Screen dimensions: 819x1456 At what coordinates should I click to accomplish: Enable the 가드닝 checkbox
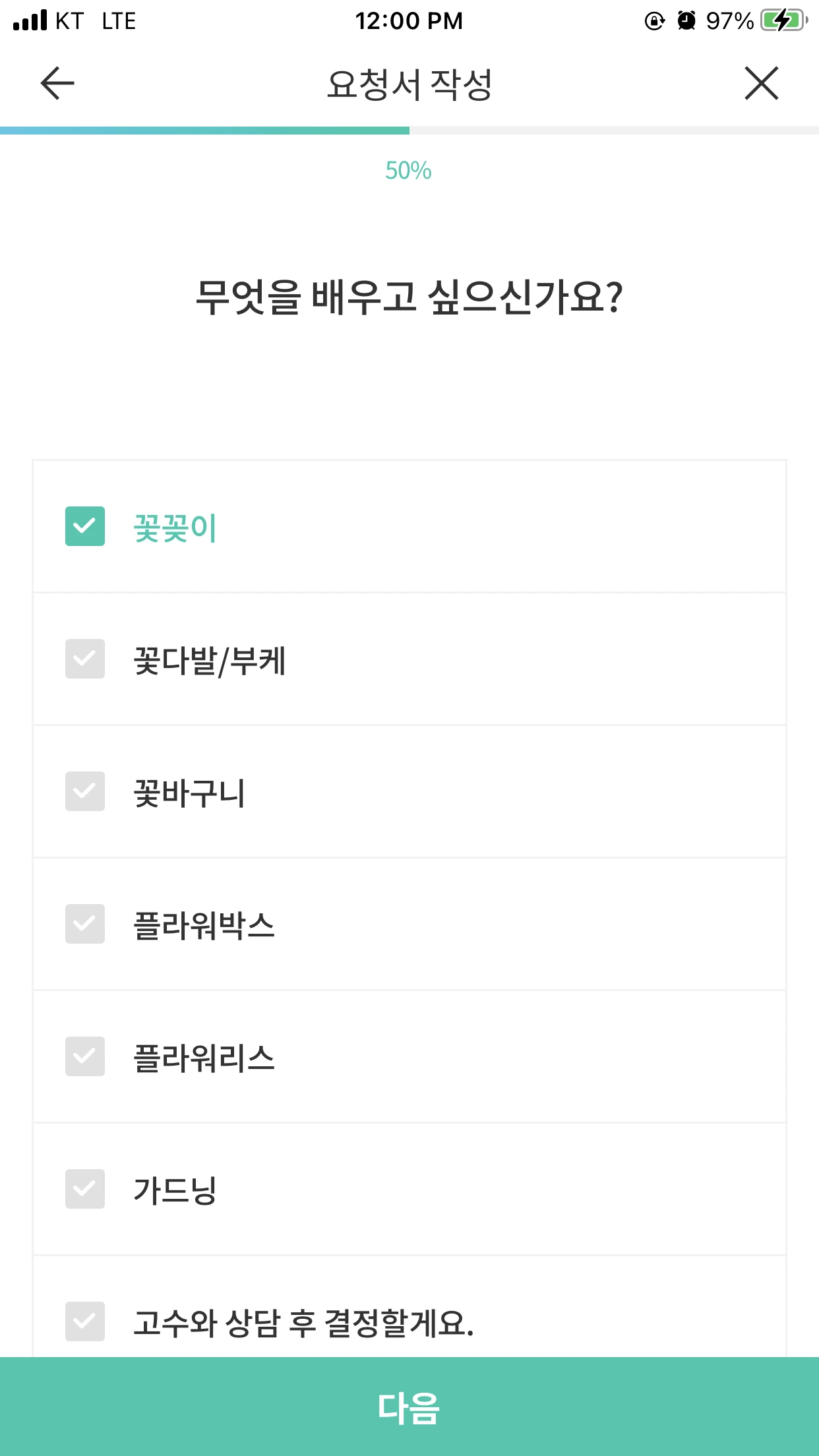pos(84,1190)
